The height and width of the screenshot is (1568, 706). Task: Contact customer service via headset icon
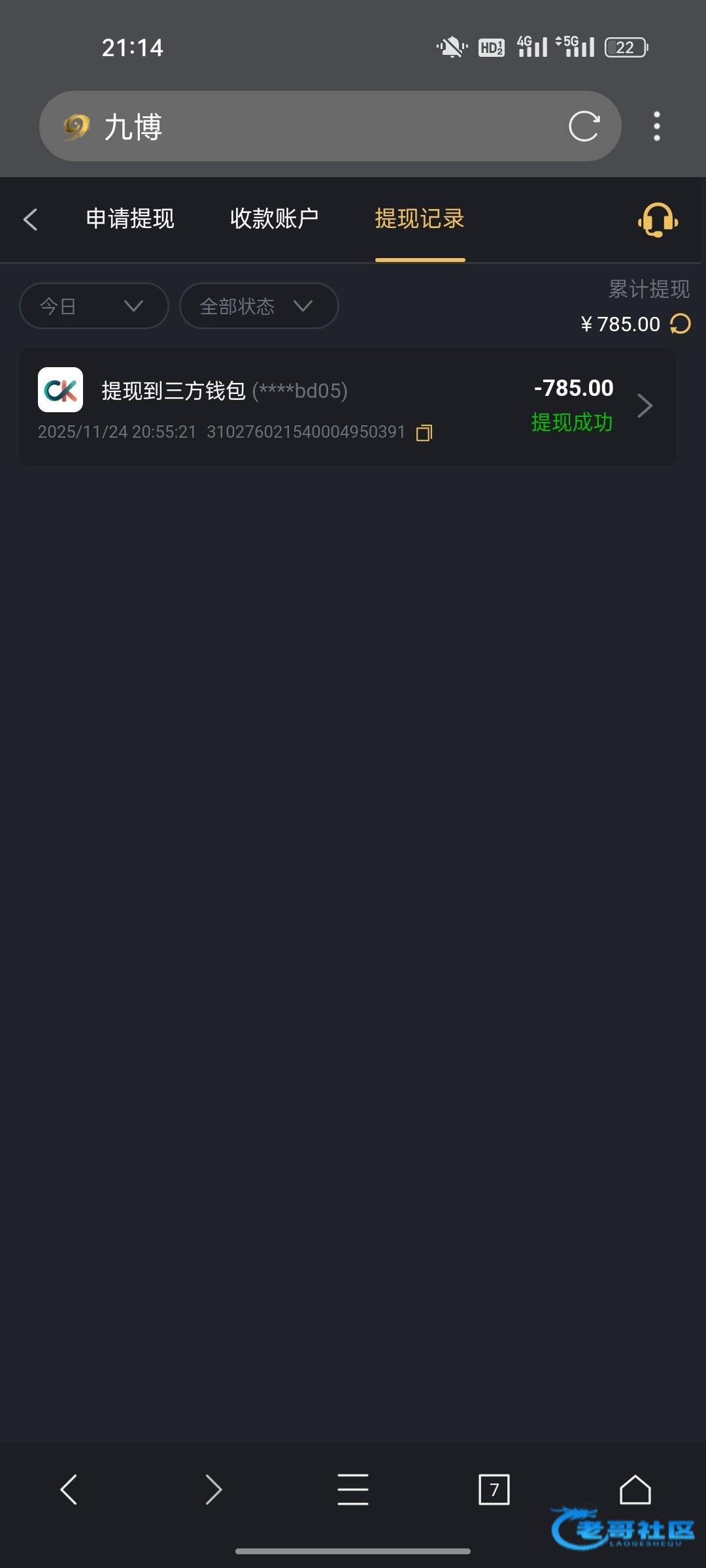658,220
